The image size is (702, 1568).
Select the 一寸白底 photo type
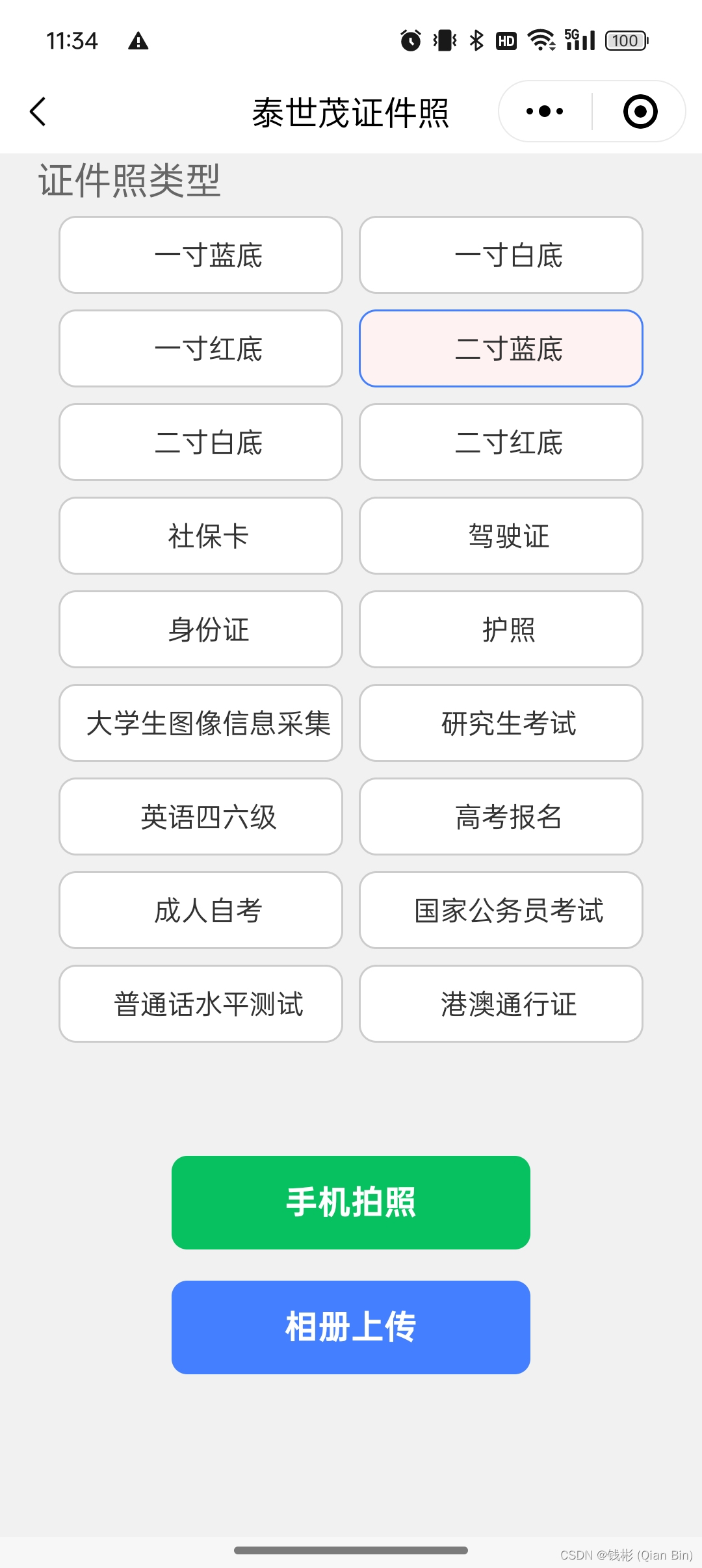click(501, 255)
